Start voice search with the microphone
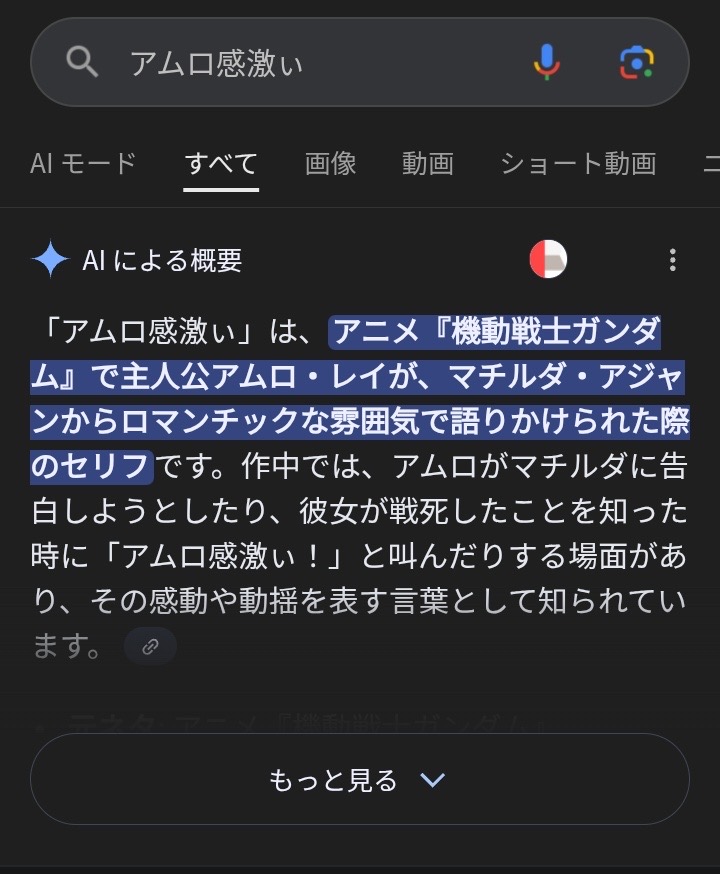Screen dimensions: 720x874 click(x=546, y=62)
